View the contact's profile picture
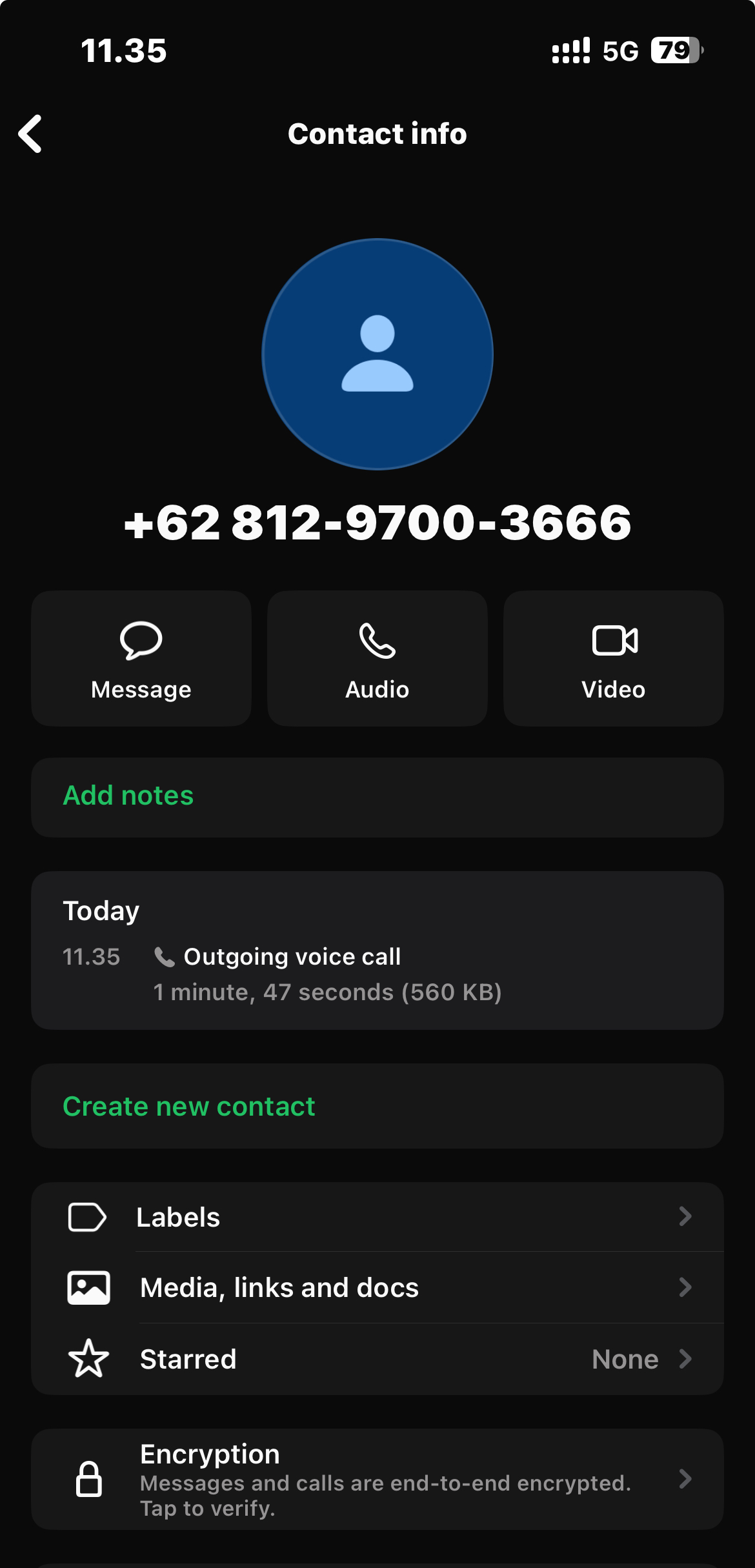 (377, 354)
